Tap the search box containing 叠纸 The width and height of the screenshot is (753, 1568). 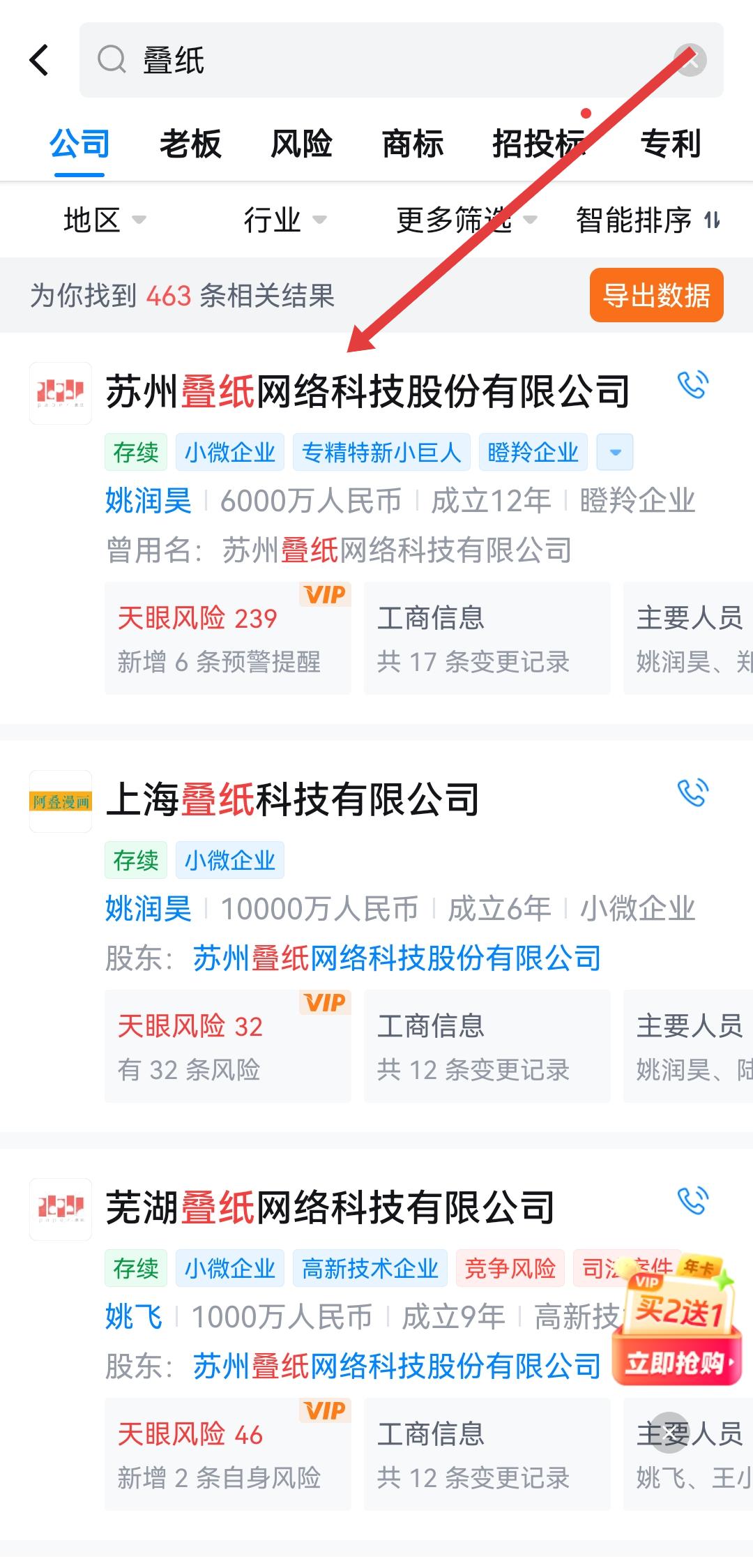(x=383, y=60)
